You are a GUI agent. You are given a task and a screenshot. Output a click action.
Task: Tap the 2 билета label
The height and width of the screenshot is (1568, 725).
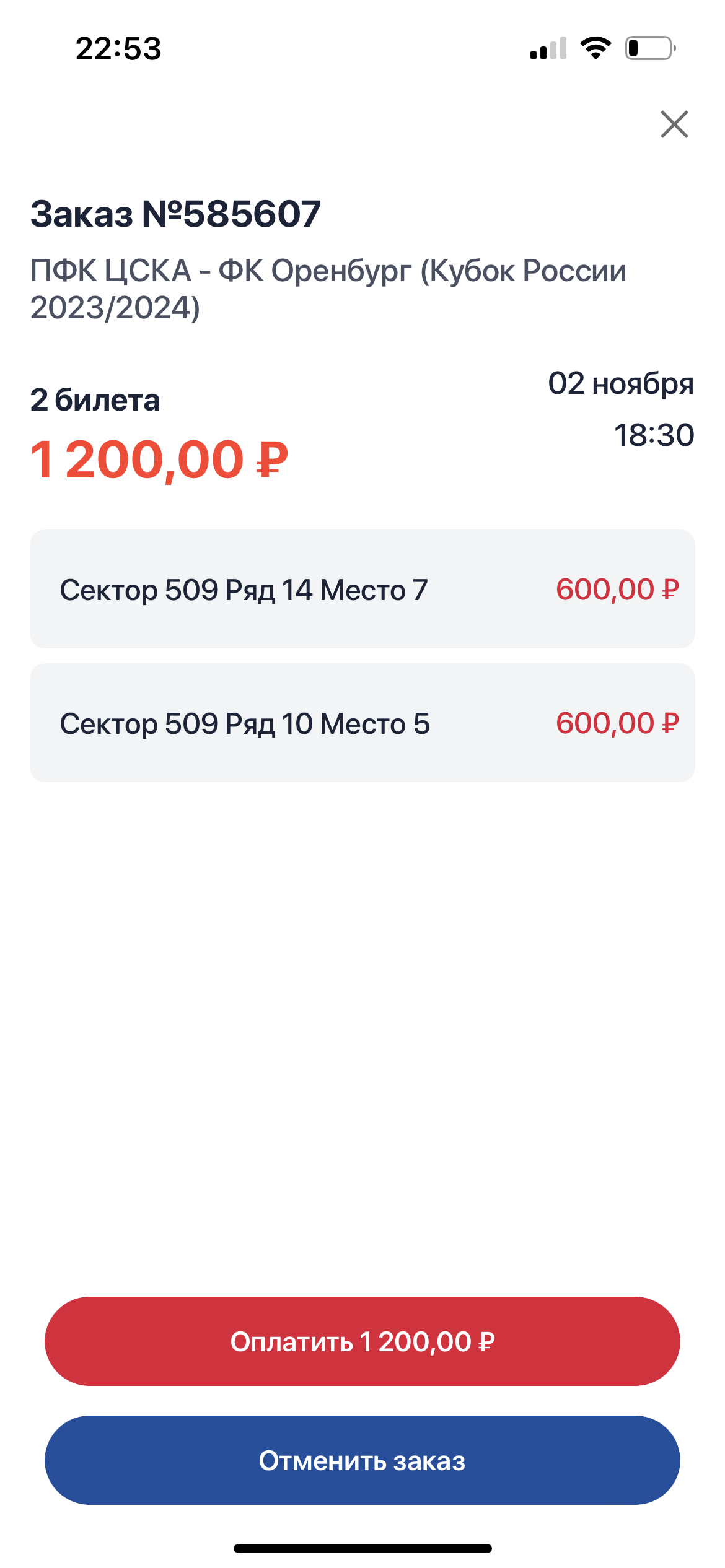click(94, 400)
